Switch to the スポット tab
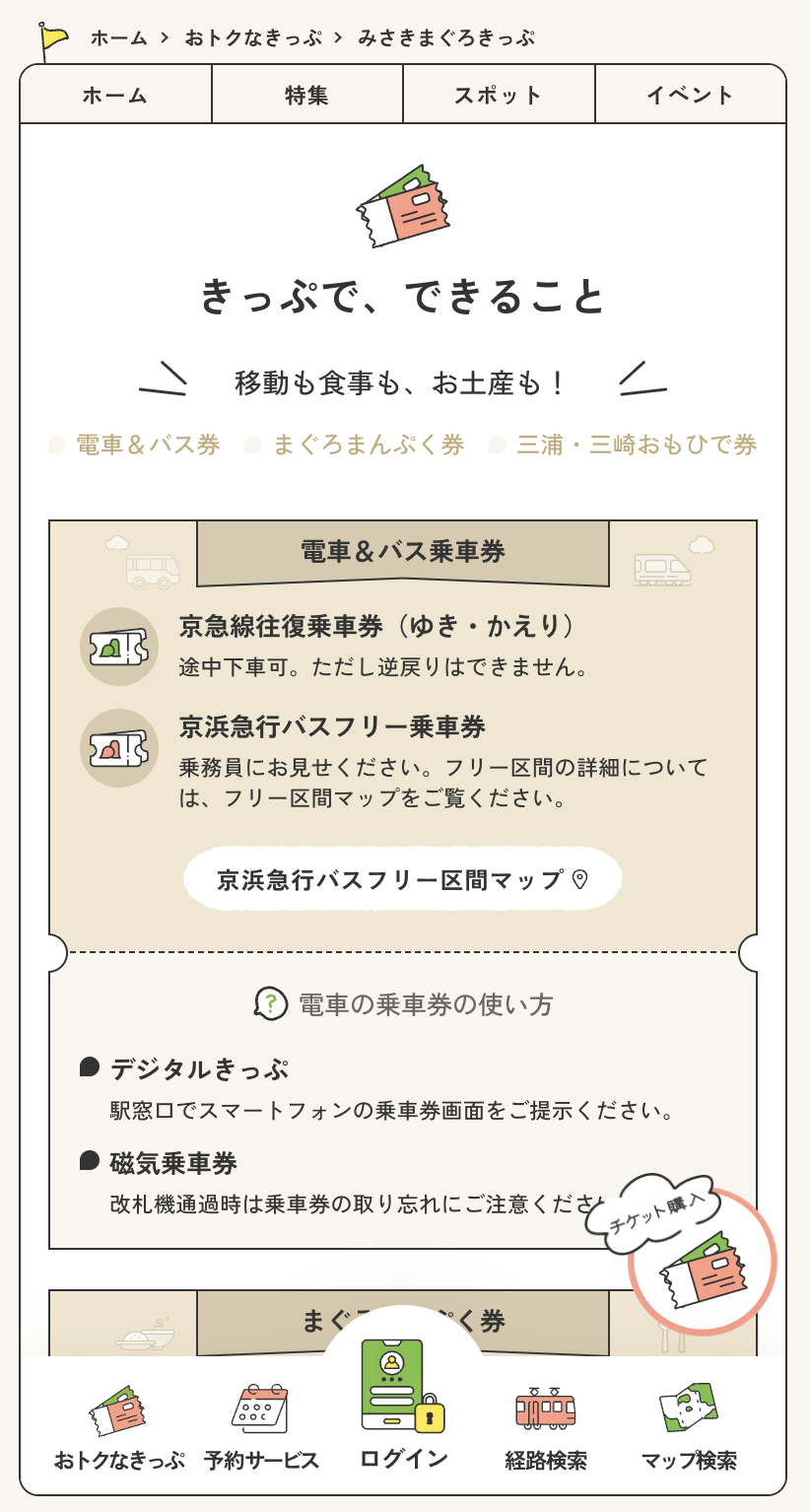Image resolution: width=810 pixels, height=1512 pixels. 498,95
